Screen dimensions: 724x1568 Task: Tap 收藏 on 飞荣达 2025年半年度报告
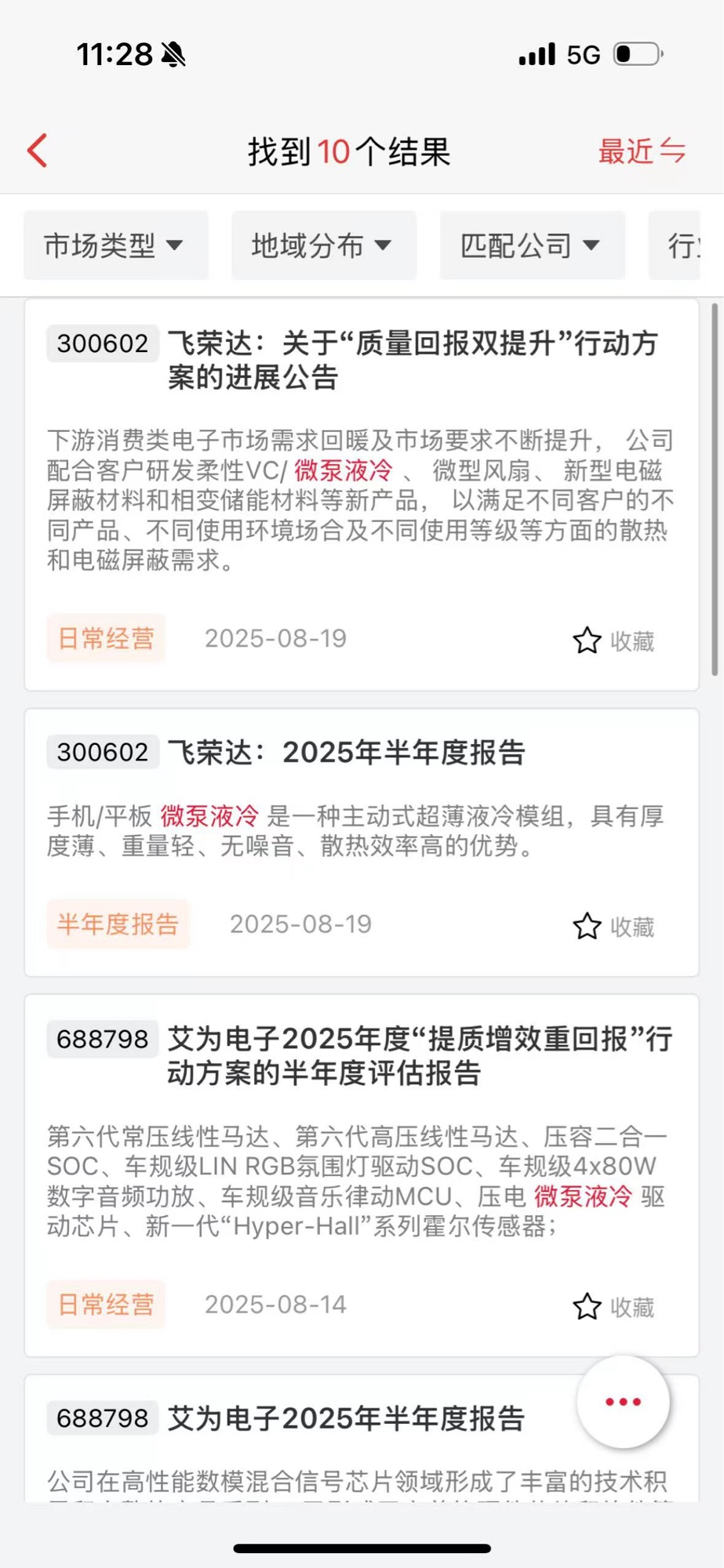coord(613,926)
